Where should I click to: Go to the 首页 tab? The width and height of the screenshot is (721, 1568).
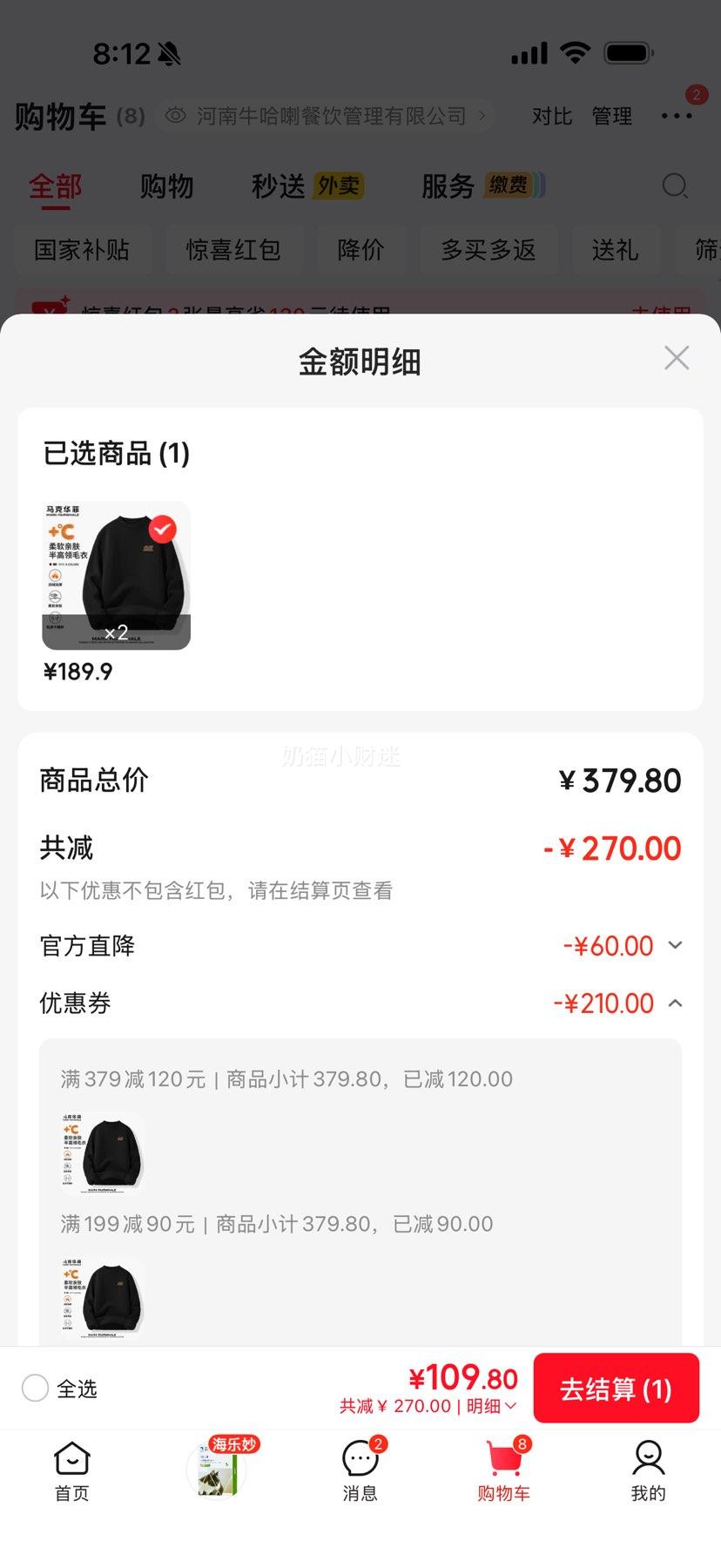[x=71, y=1471]
